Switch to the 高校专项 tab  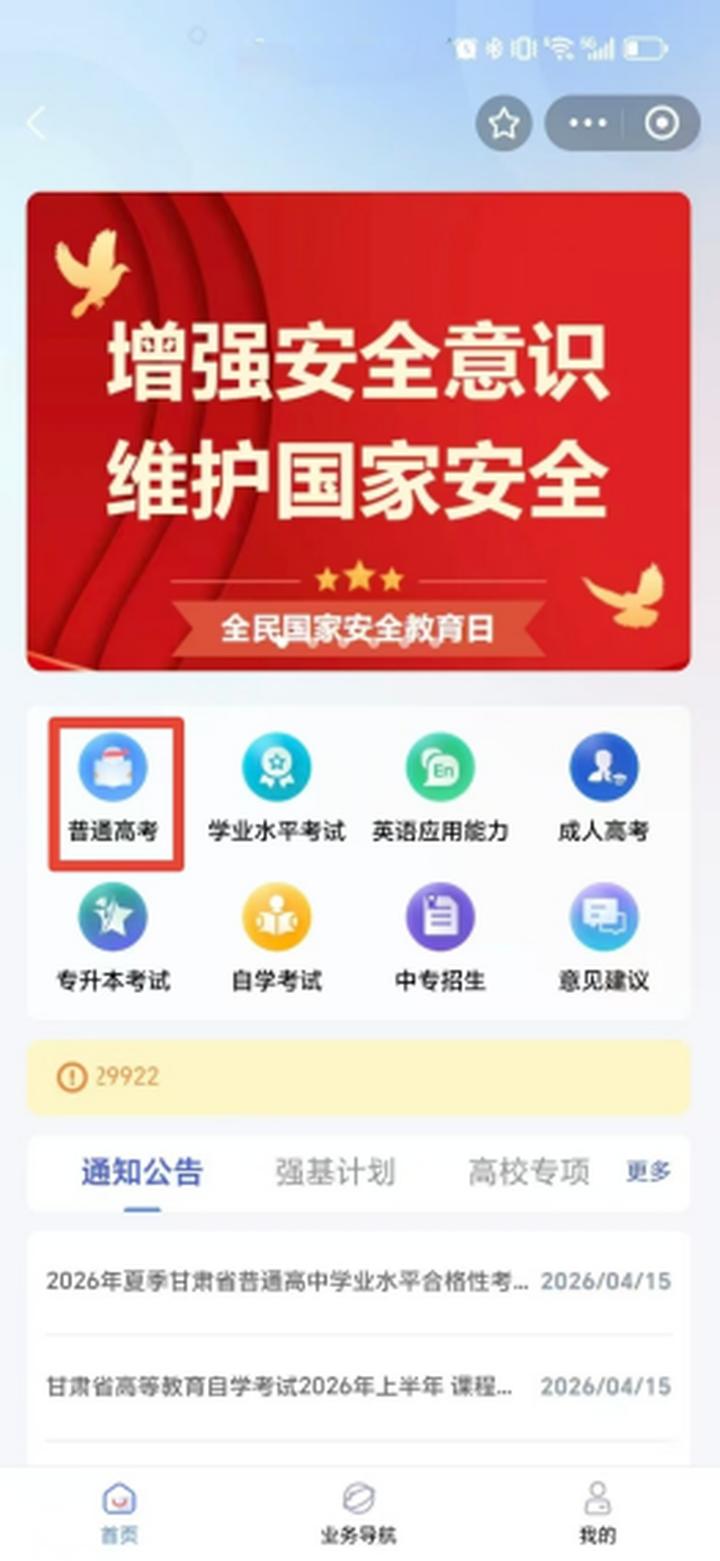529,1171
